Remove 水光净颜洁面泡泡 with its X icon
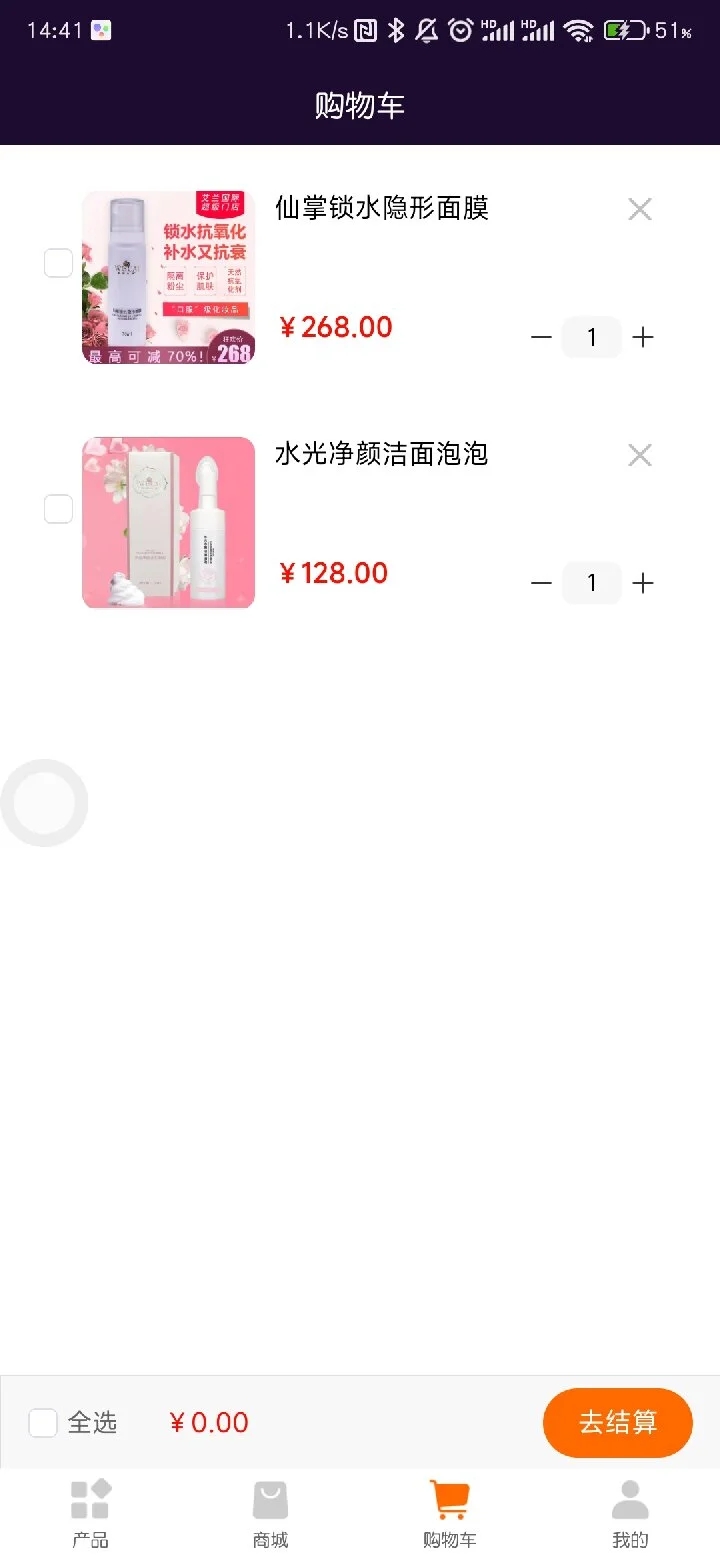 [x=640, y=455]
